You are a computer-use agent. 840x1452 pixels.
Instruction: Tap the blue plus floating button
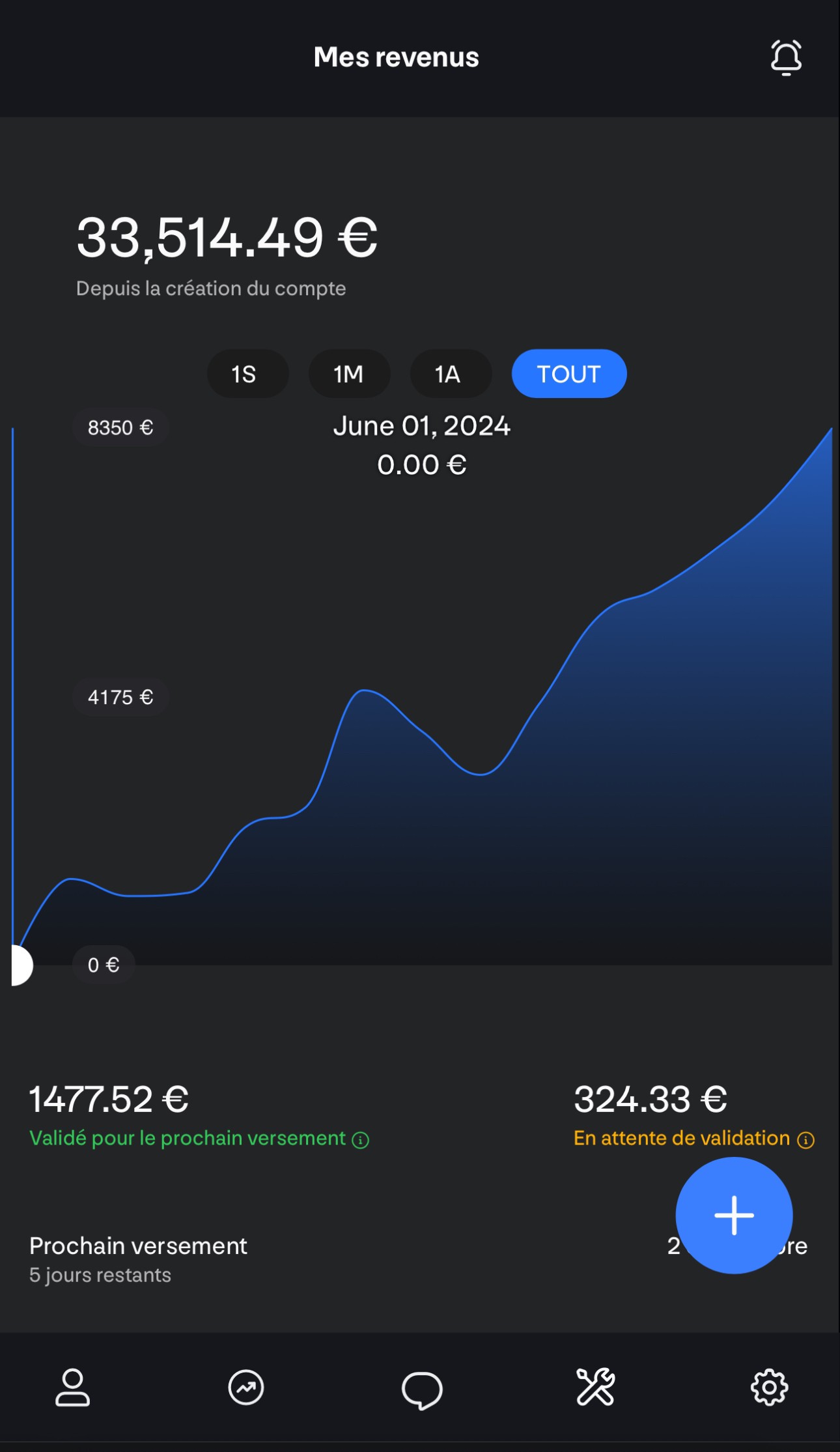coord(734,1215)
